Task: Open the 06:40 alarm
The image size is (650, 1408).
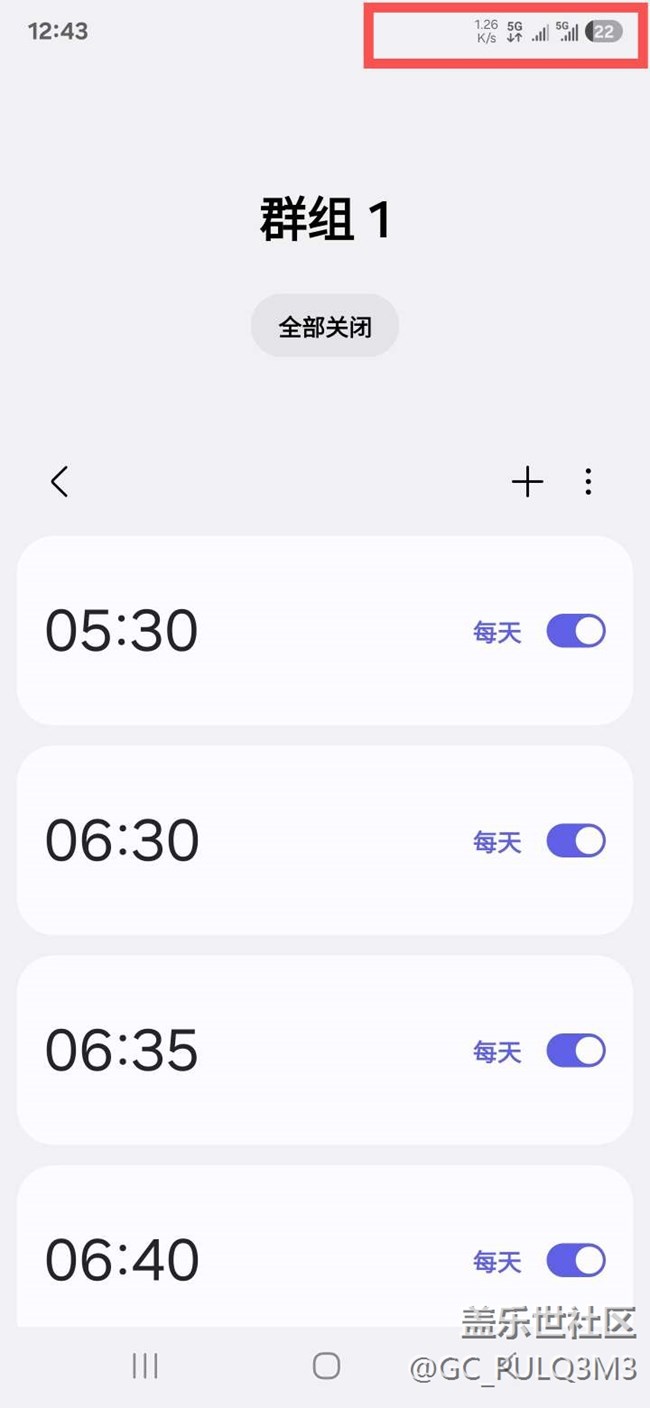Action: click(x=325, y=1247)
